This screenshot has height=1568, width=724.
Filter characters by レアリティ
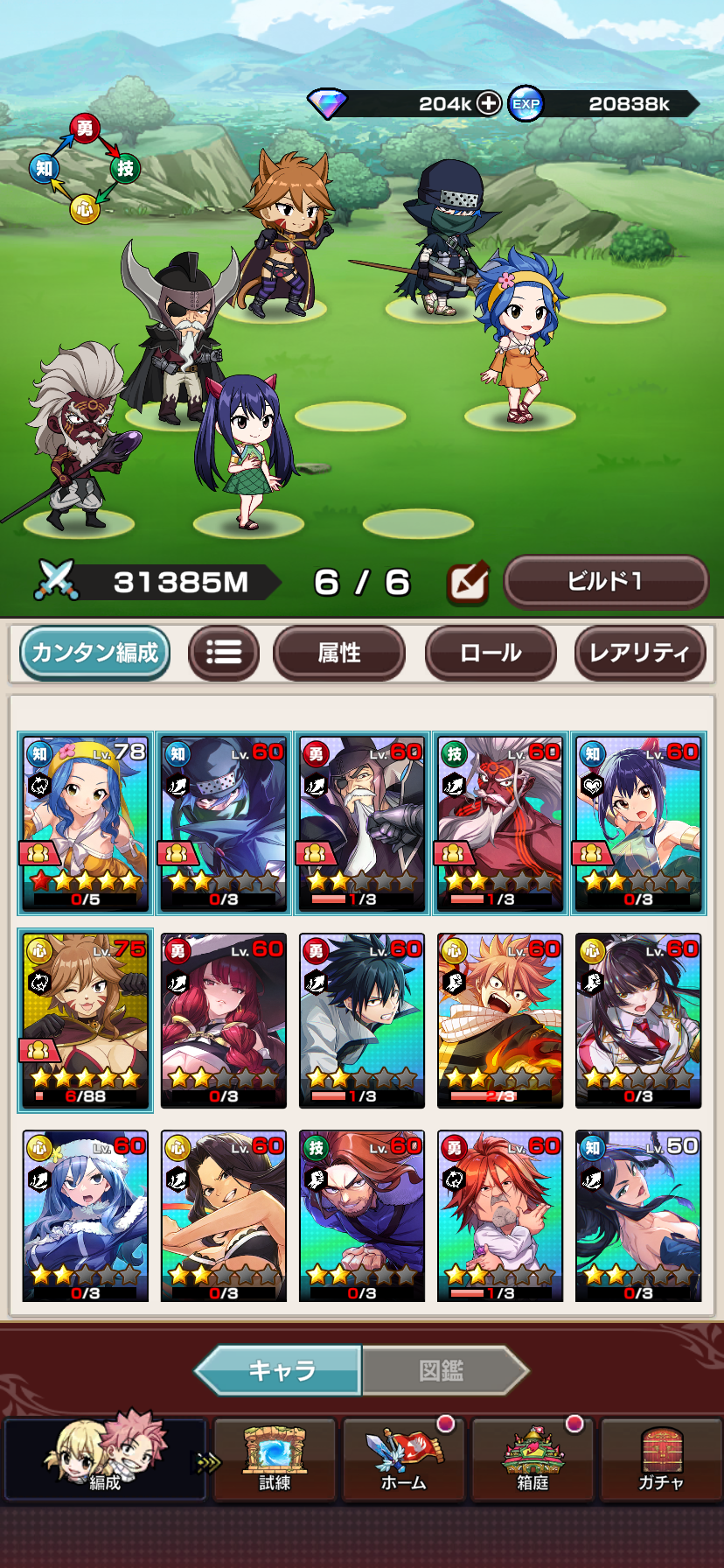[639, 653]
